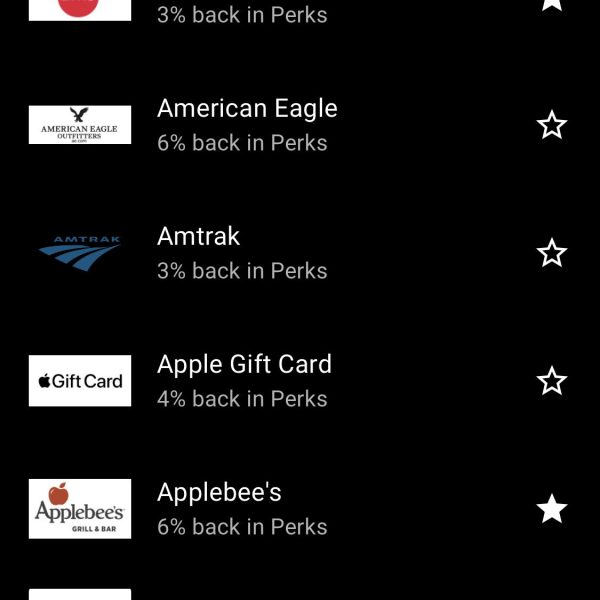Open the American Eagle gift card row
The image size is (600, 600).
tap(247, 125)
